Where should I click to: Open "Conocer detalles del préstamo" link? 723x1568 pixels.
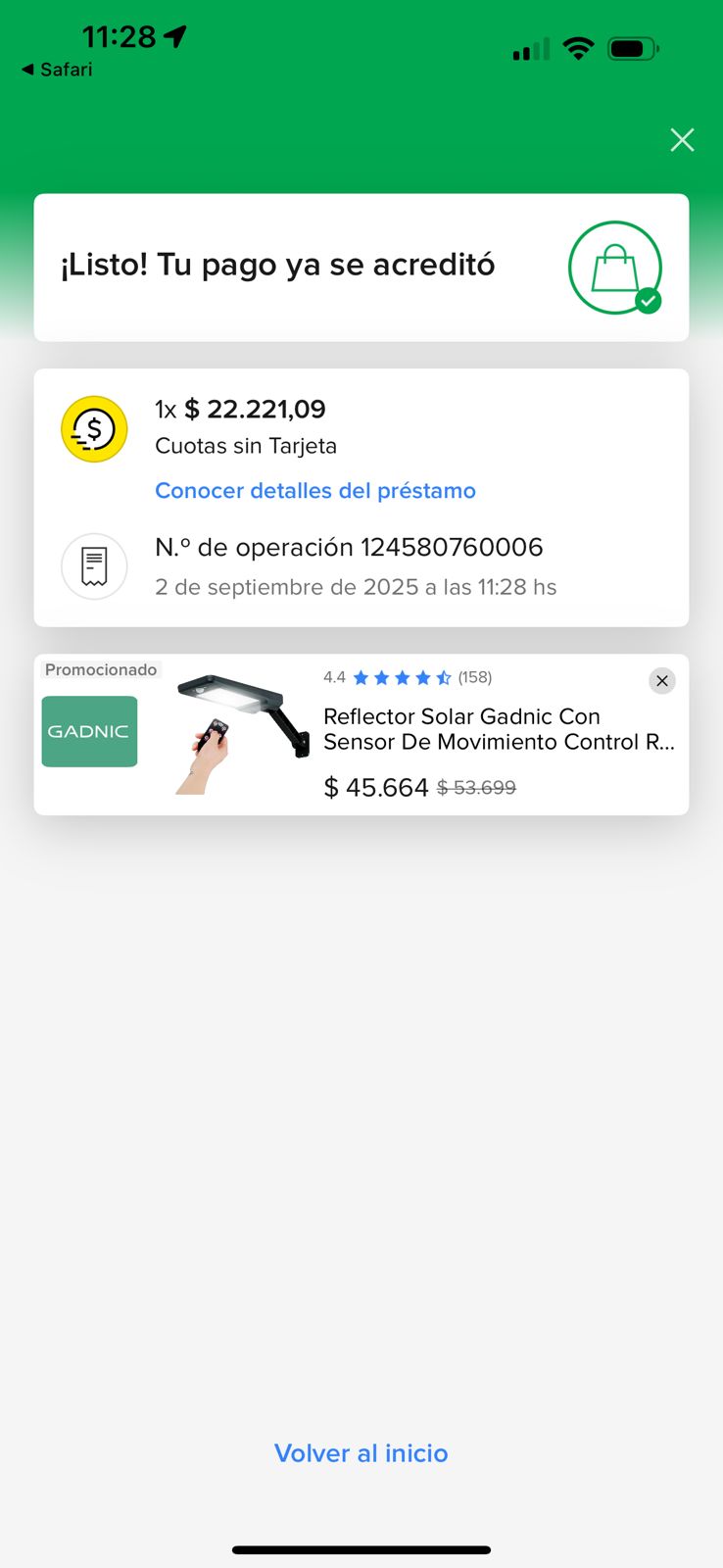coord(314,491)
